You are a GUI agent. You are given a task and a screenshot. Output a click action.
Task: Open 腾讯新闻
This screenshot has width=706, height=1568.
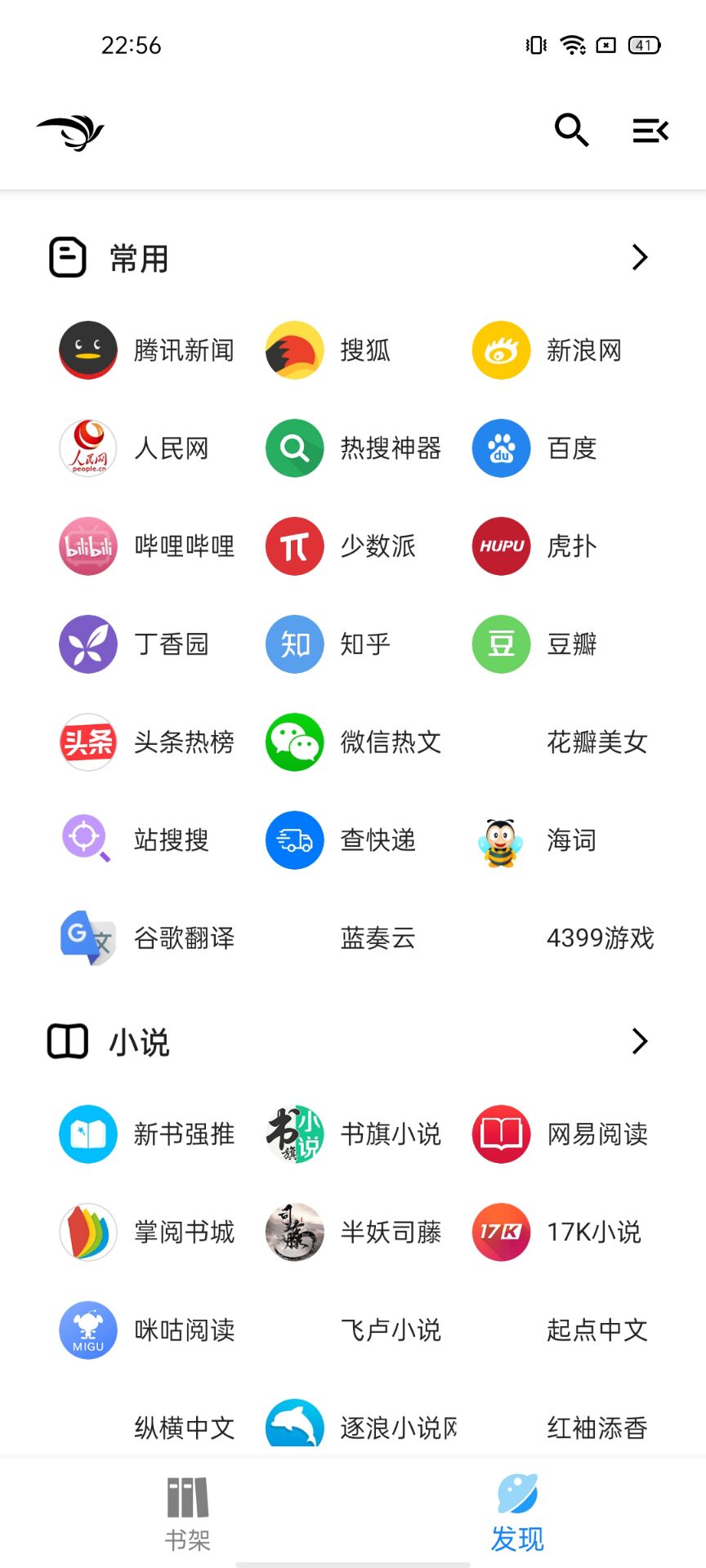(147, 350)
